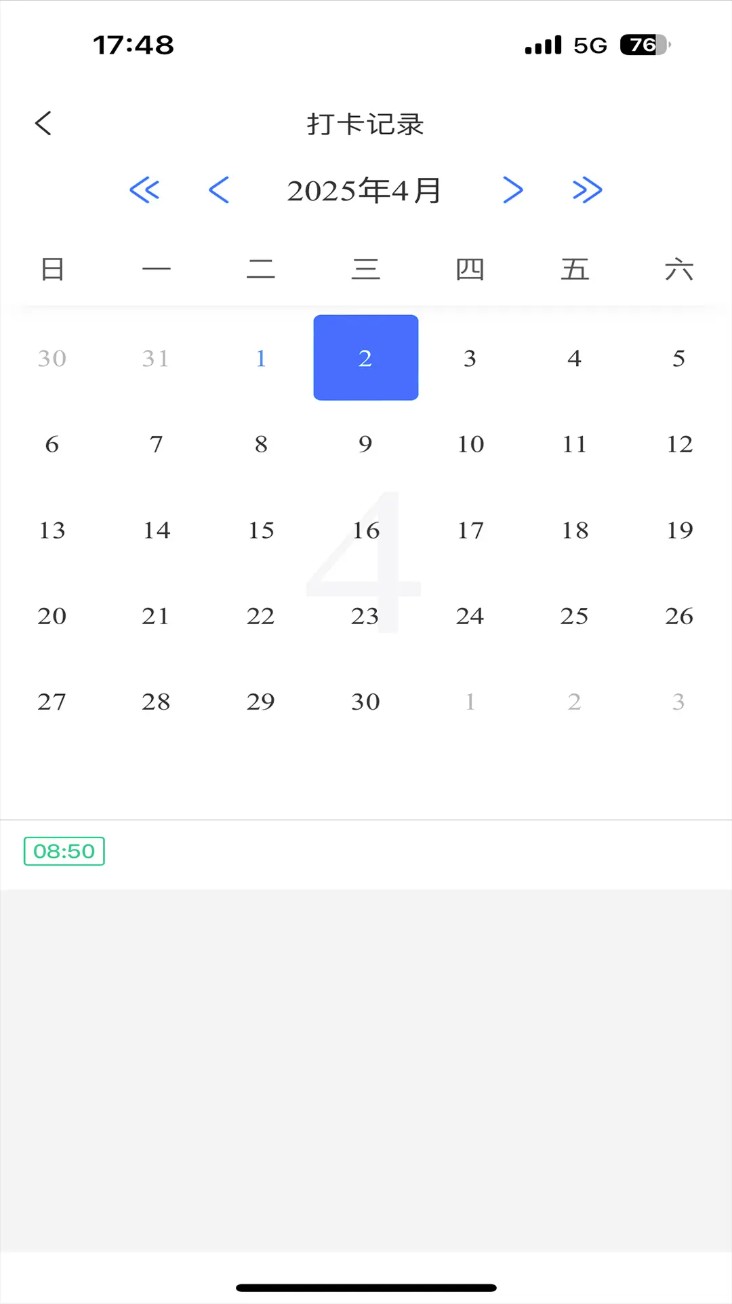View records for April 7

tap(156, 444)
